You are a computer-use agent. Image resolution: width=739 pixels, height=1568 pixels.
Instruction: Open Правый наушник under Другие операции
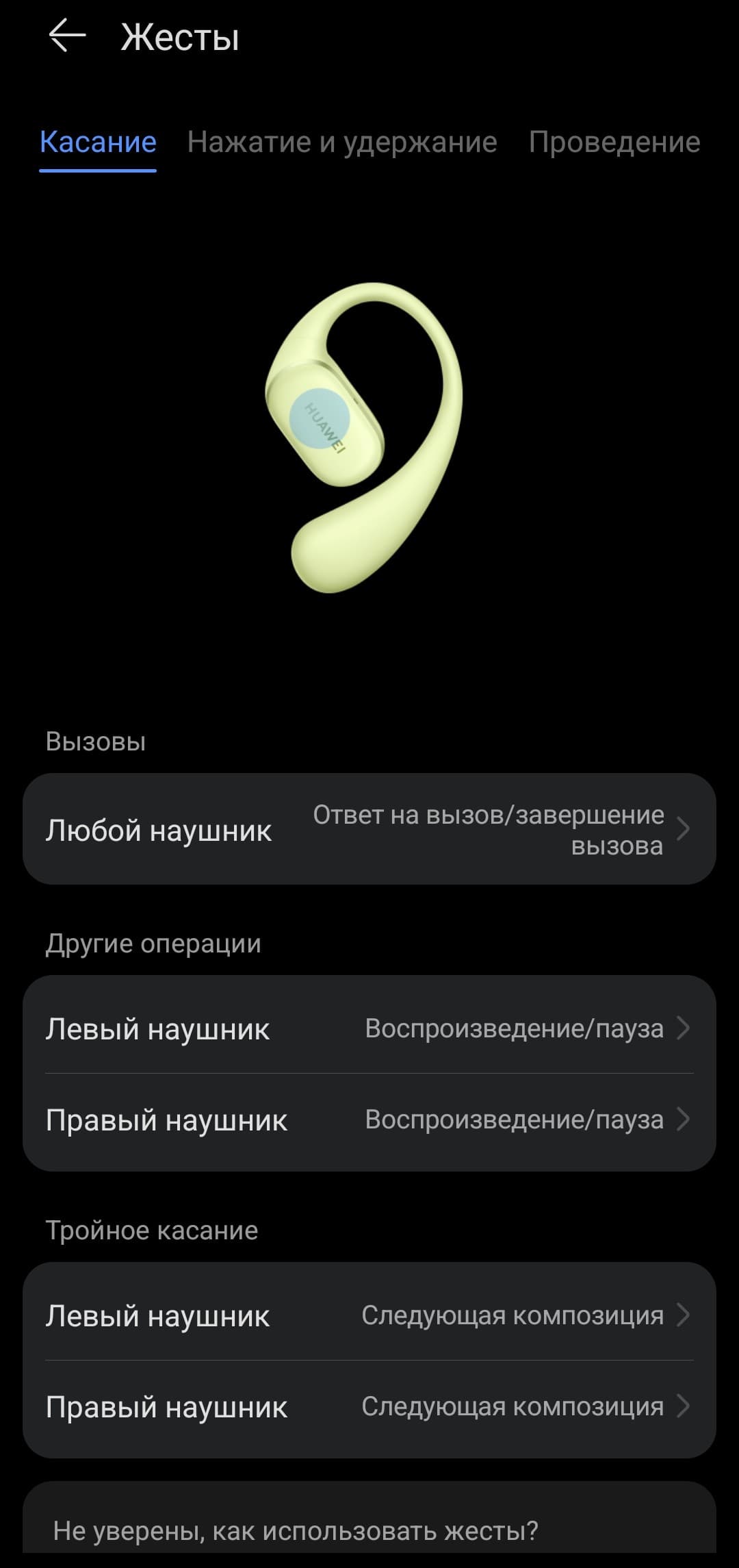pyautogui.click(x=369, y=1120)
